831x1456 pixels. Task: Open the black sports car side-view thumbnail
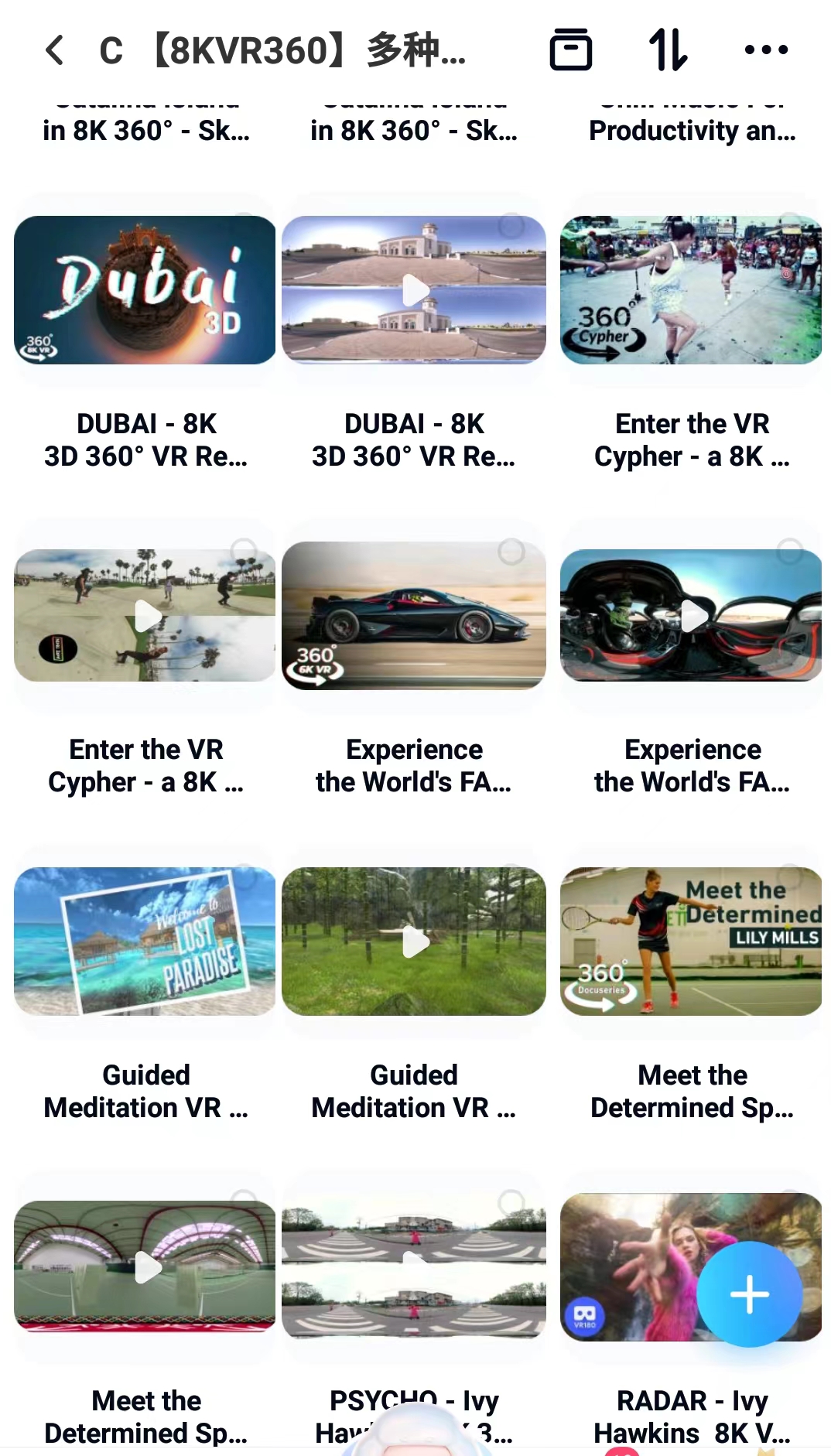pyautogui.click(x=414, y=616)
